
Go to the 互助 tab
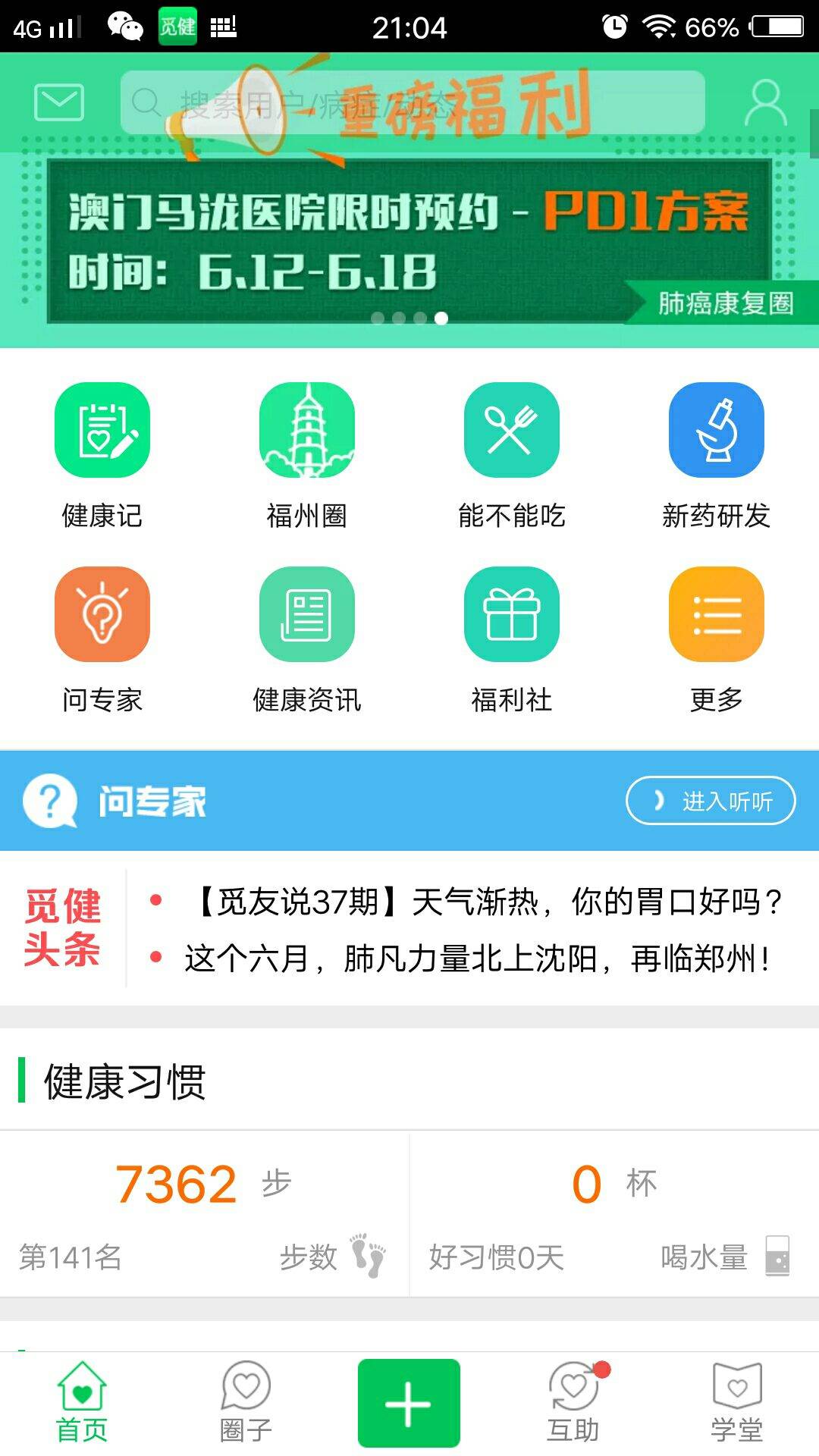point(573,1403)
